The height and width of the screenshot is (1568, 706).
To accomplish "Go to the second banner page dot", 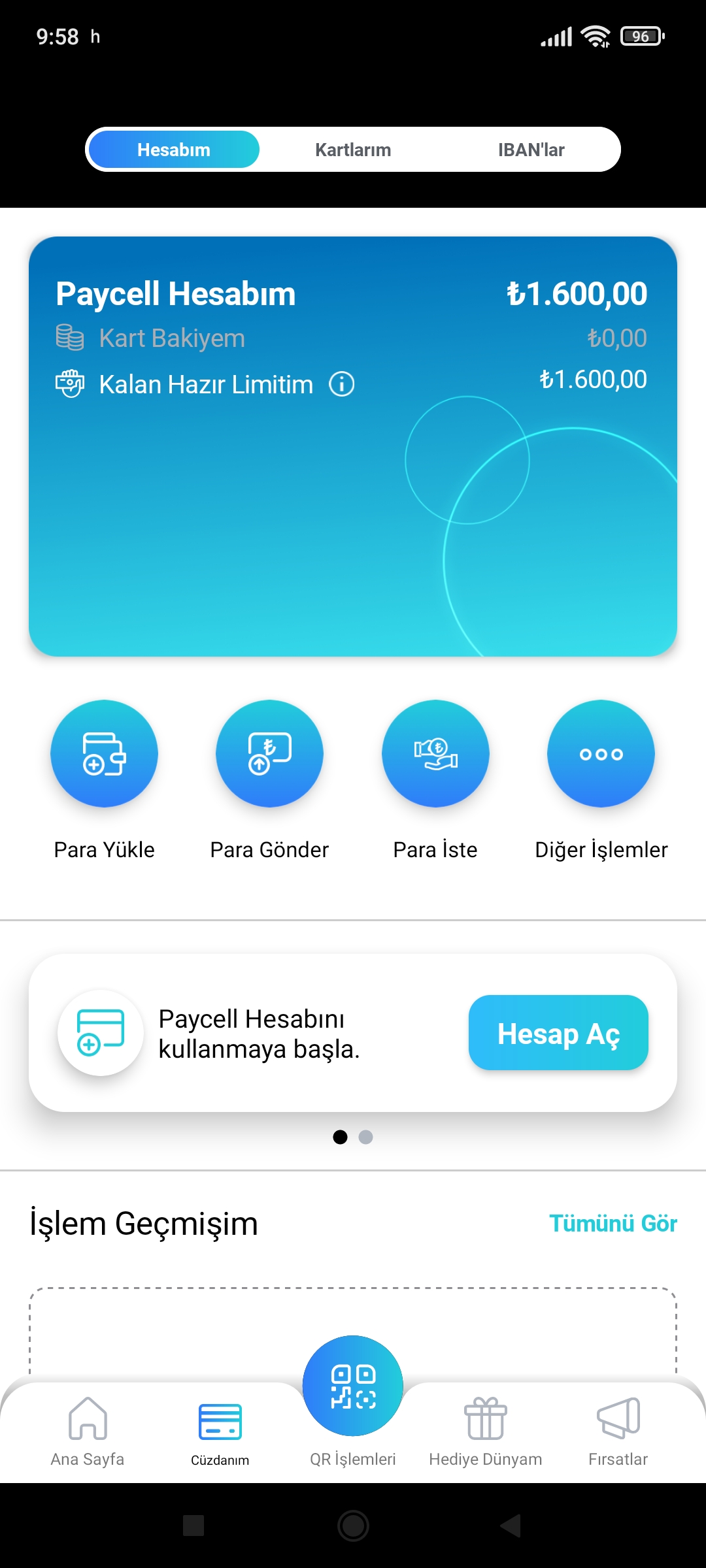I will tap(366, 1137).
